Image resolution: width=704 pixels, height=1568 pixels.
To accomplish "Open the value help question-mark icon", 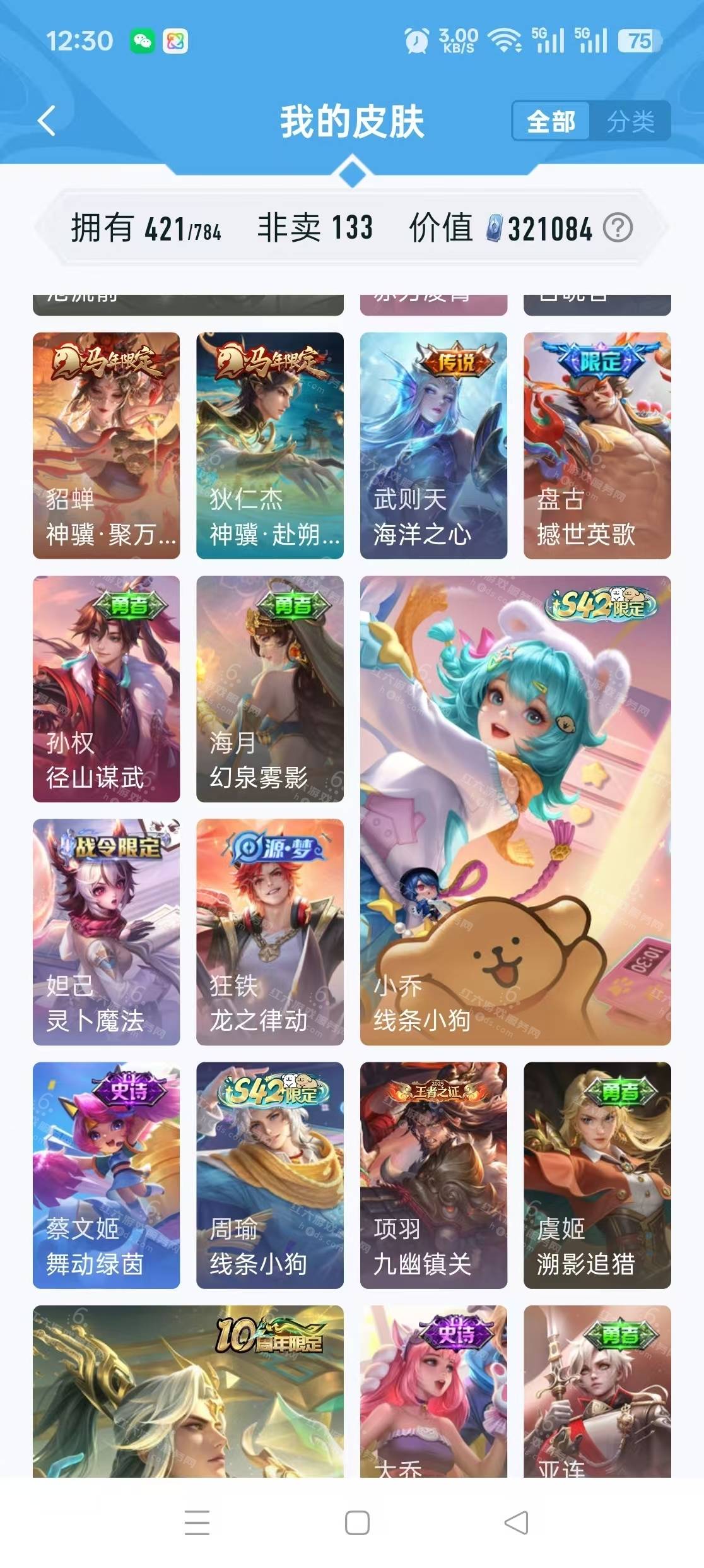I will click(x=618, y=228).
